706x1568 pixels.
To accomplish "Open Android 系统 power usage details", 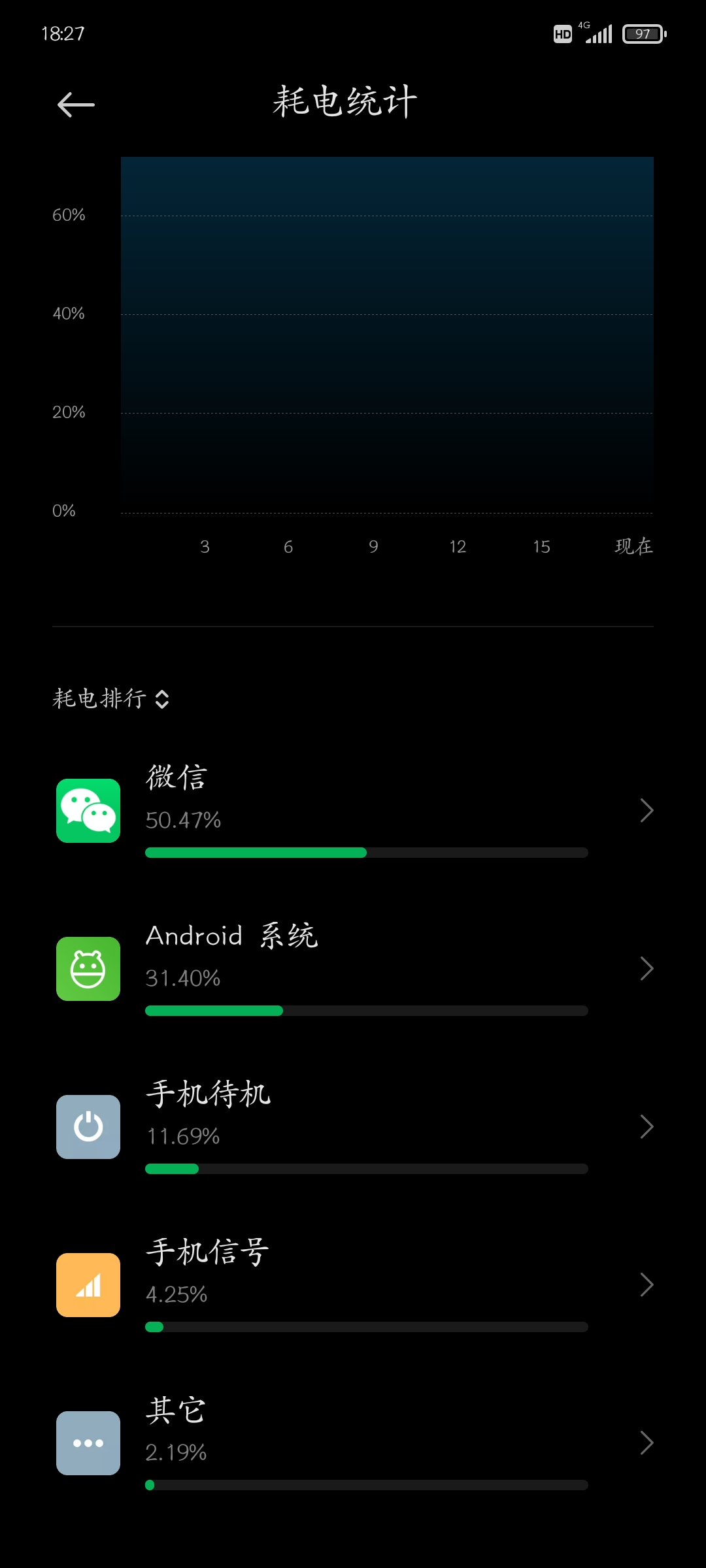I will (x=353, y=969).
